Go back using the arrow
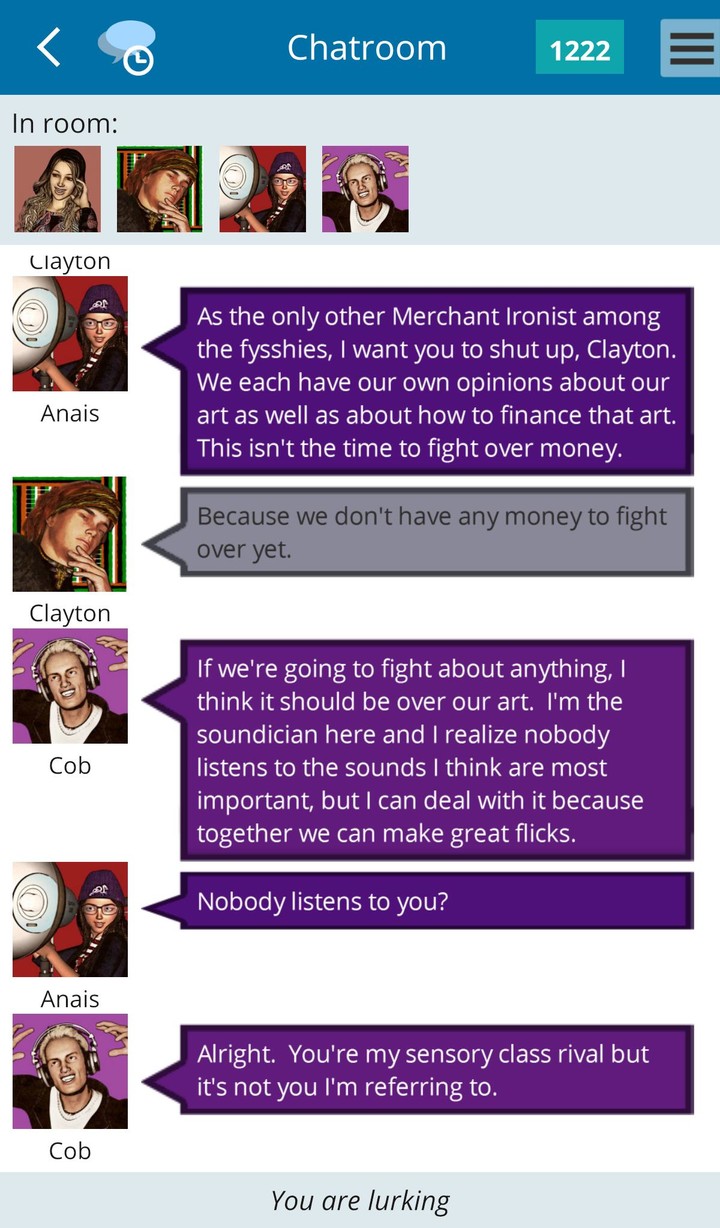The height and width of the screenshot is (1228, 720). [x=49, y=47]
